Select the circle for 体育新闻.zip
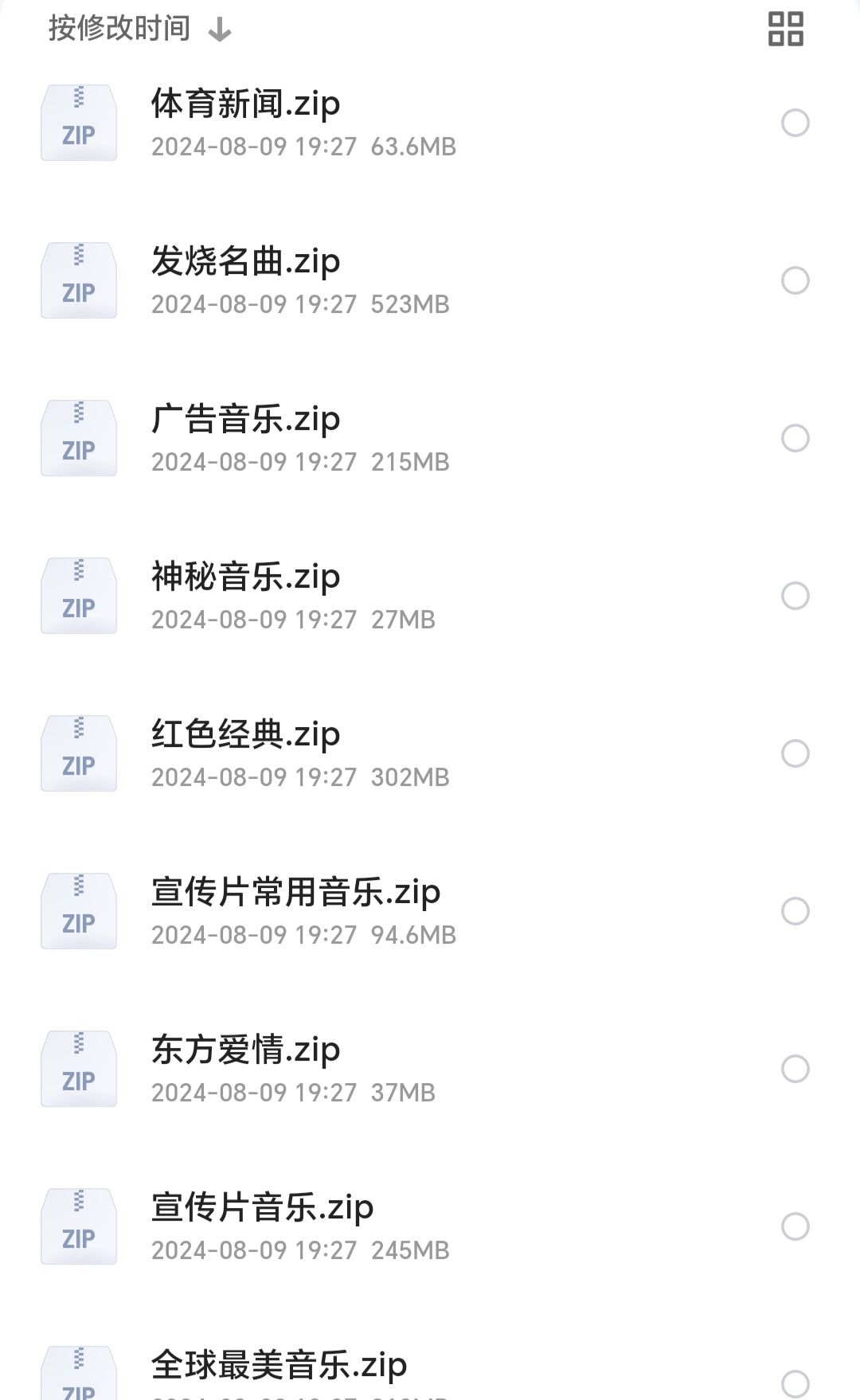 [x=795, y=123]
